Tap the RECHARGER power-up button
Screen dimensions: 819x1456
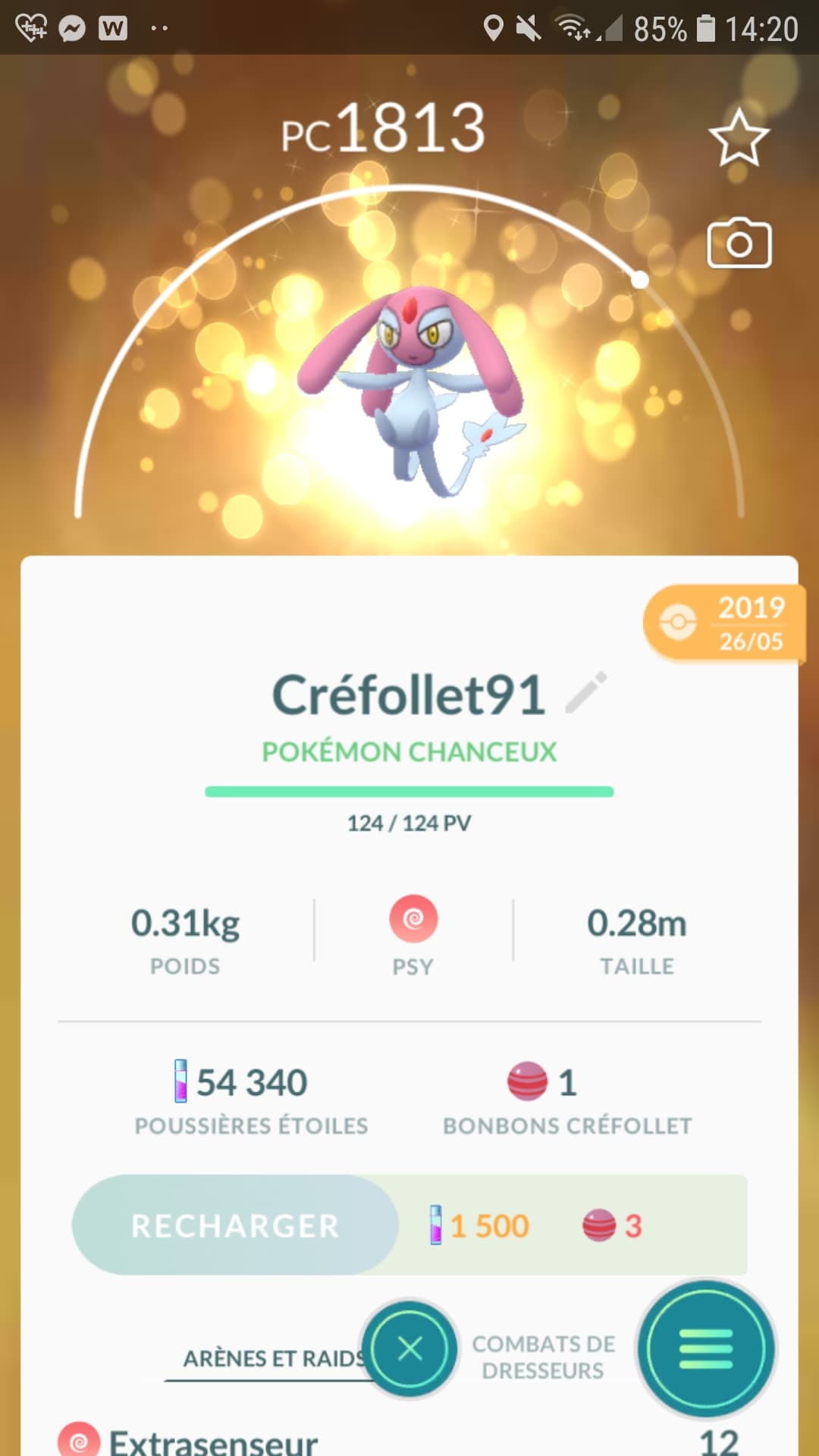click(x=235, y=1225)
